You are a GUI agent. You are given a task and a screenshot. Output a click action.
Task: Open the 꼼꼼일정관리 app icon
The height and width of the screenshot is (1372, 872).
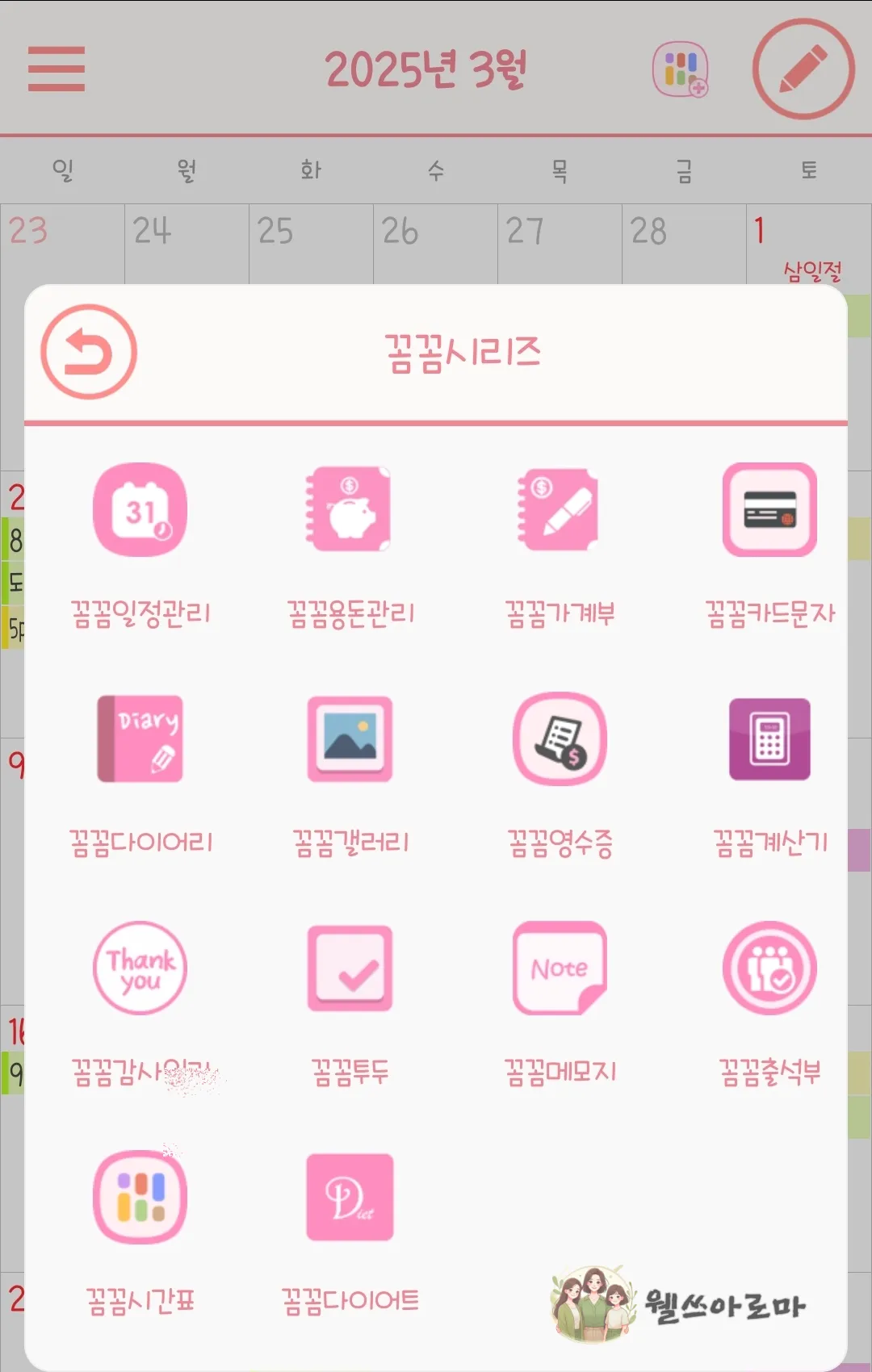coord(140,510)
